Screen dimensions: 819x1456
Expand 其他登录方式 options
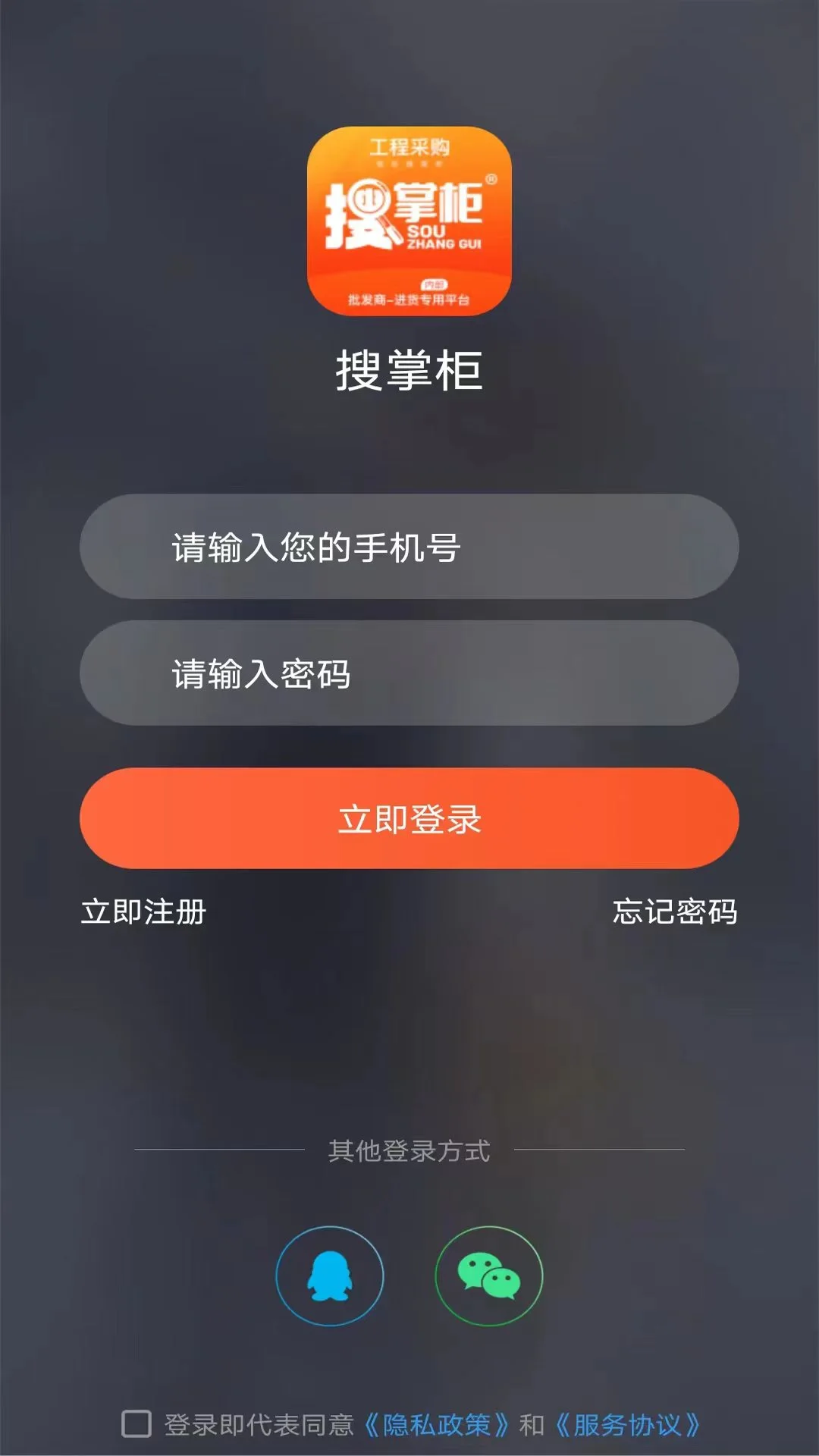coord(409,1151)
